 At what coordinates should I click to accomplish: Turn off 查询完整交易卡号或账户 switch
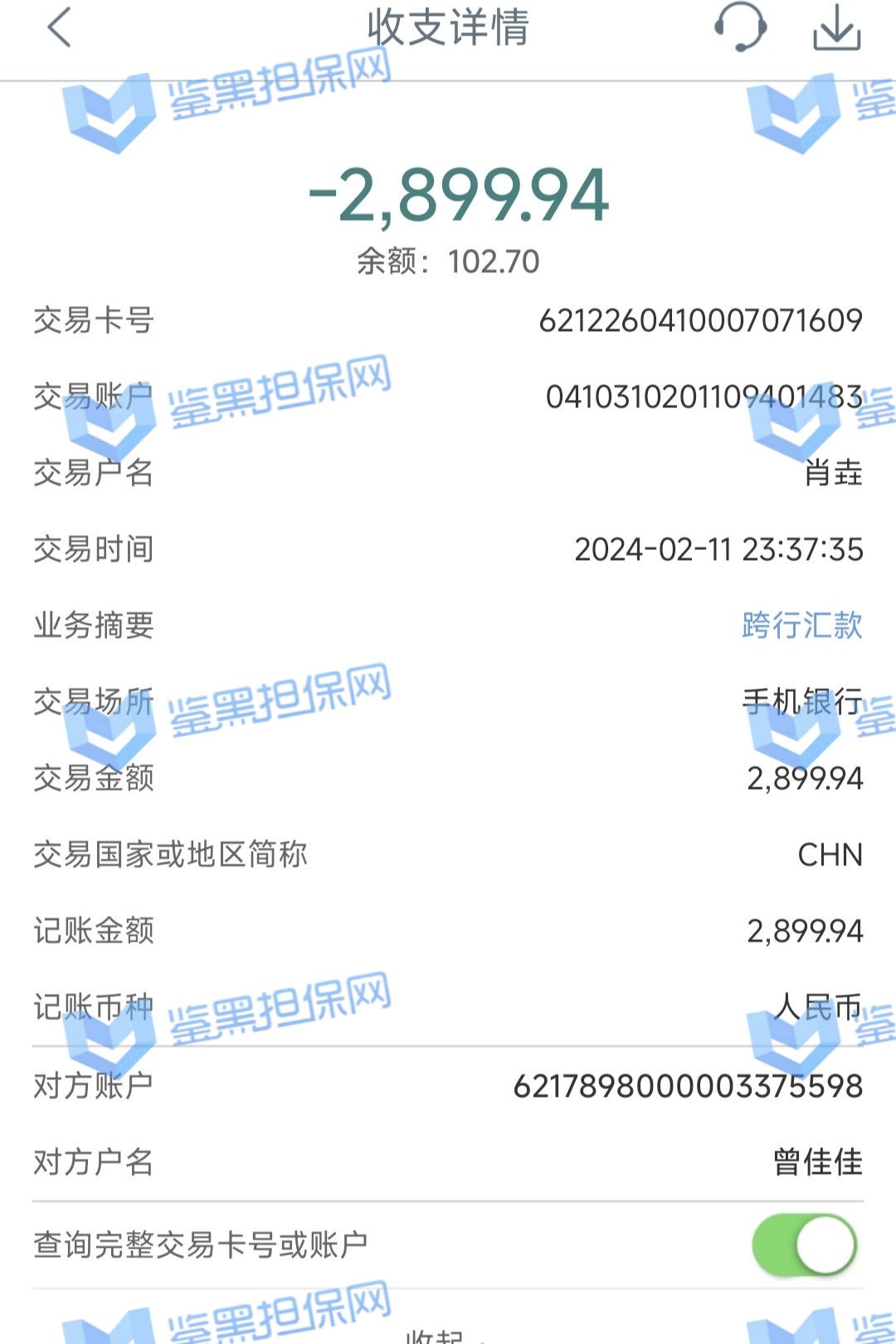[x=803, y=1244]
